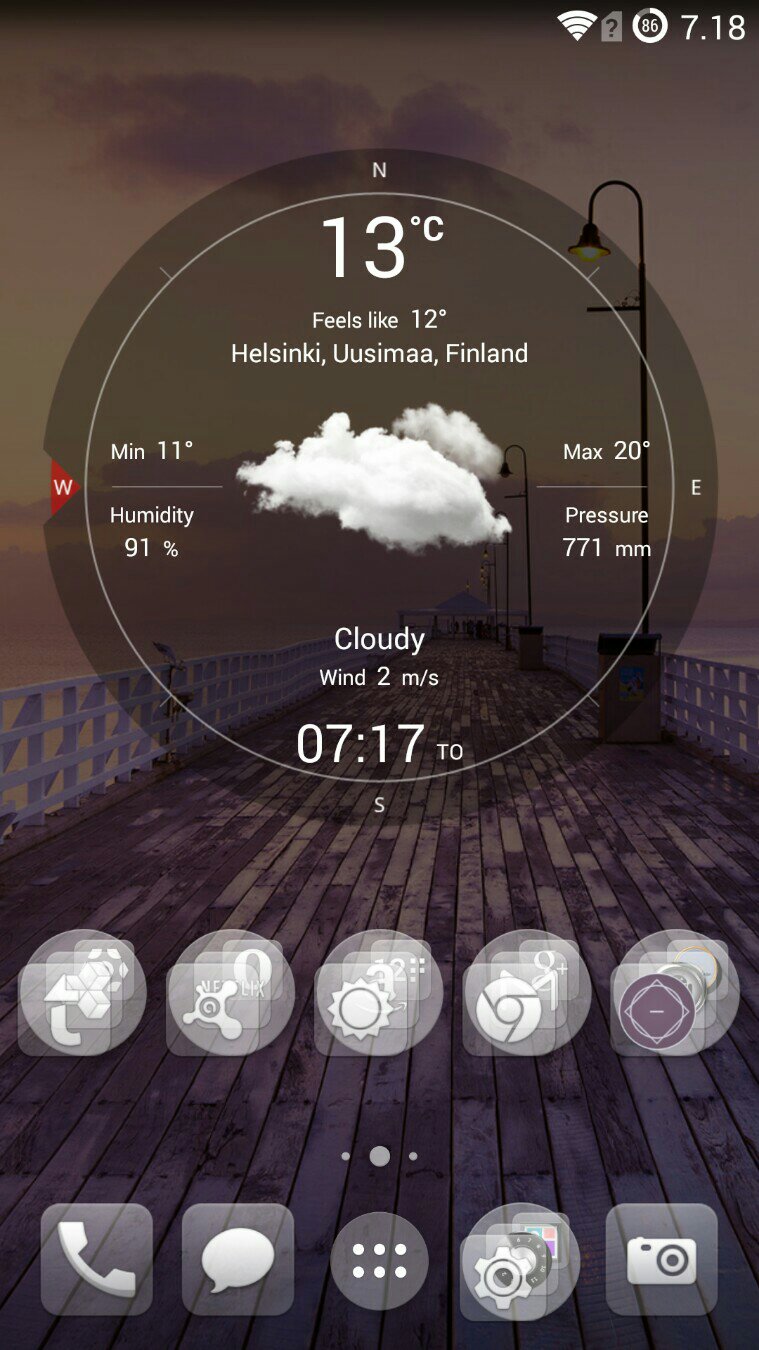Open the app drawer
Image resolution: width=759 pixels, height=1350 pixels.
point(379,1260)
